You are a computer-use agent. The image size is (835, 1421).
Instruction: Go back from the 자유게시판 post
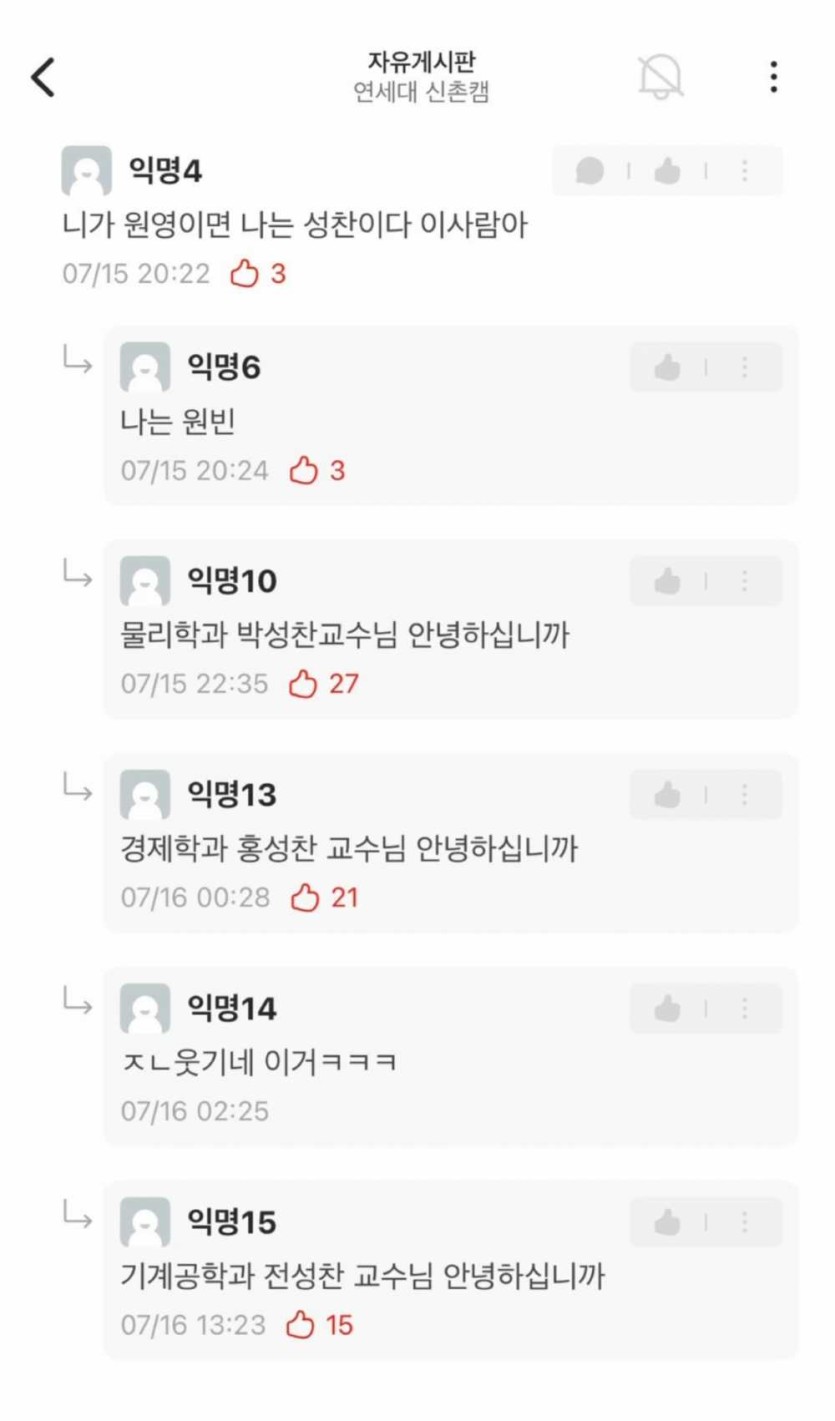[x=43, y=77]
